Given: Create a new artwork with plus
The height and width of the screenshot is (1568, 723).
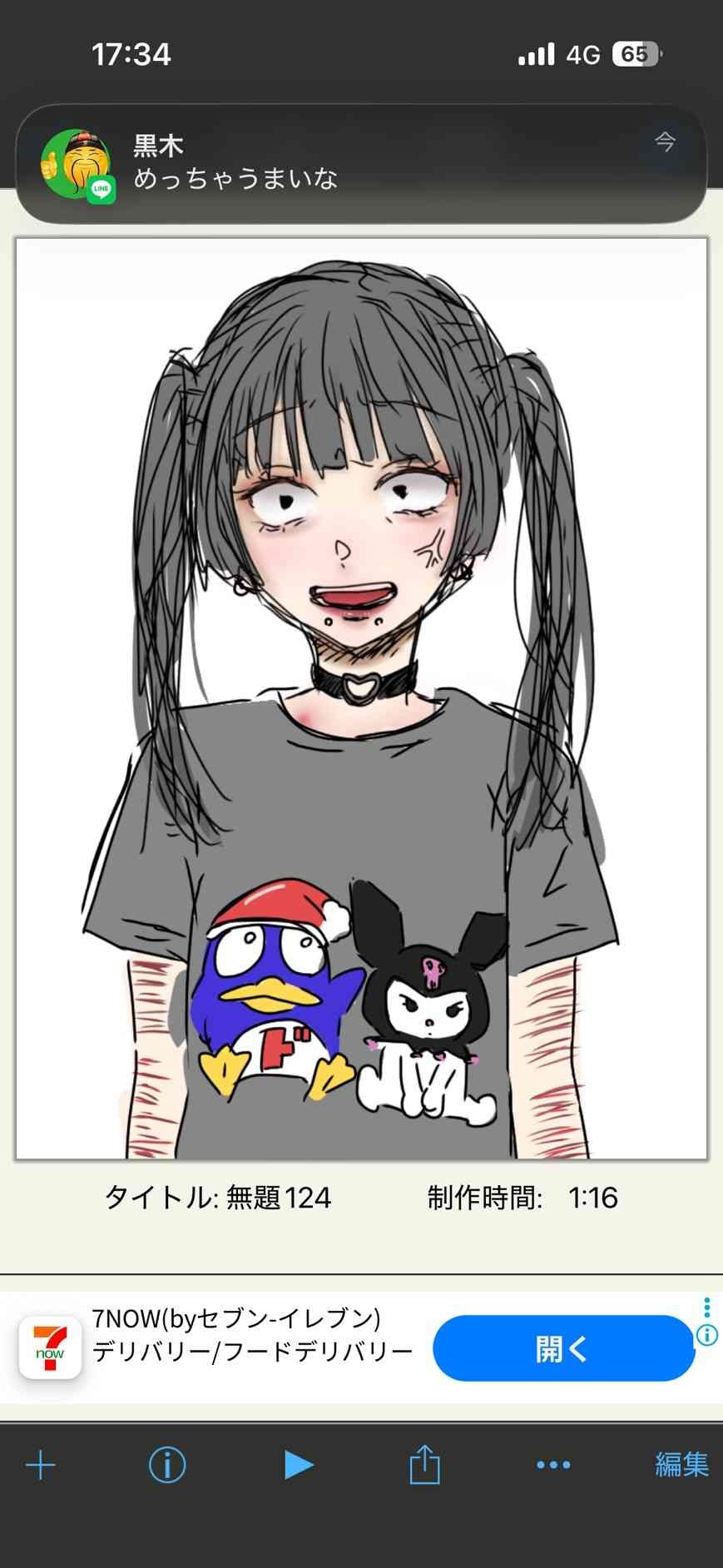Looking at the screenshot, I should [x=41, y=1466].
